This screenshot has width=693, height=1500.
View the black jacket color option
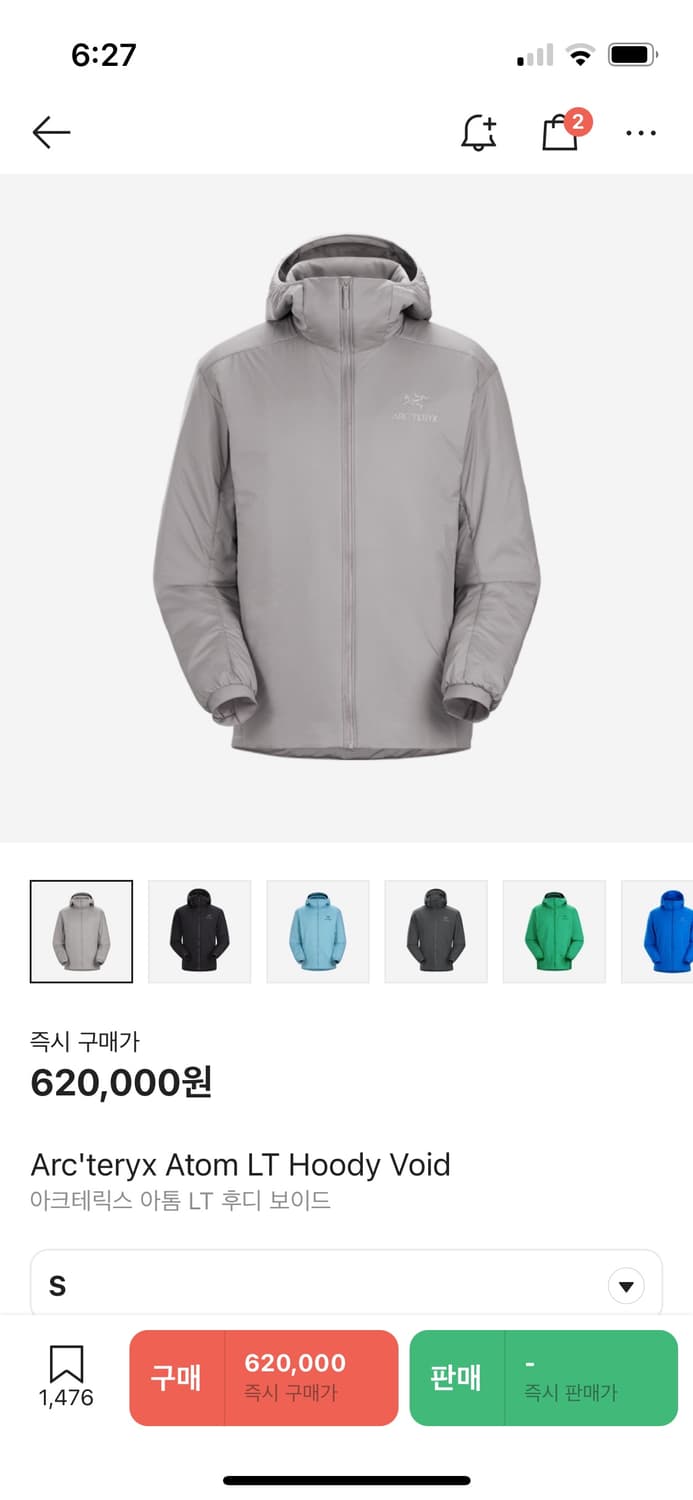point(199,931)
